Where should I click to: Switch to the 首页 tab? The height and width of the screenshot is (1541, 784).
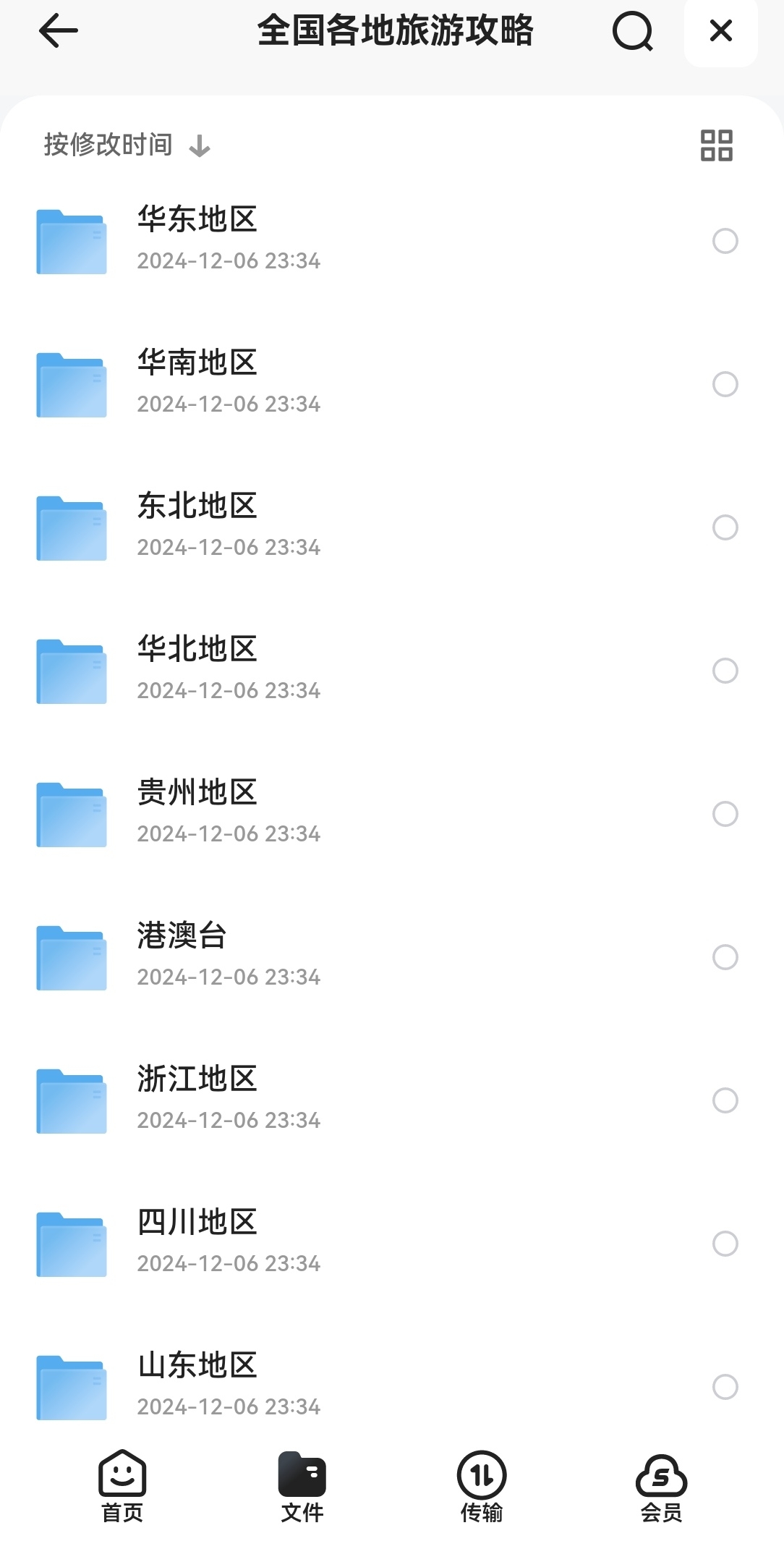(122, 1486)
